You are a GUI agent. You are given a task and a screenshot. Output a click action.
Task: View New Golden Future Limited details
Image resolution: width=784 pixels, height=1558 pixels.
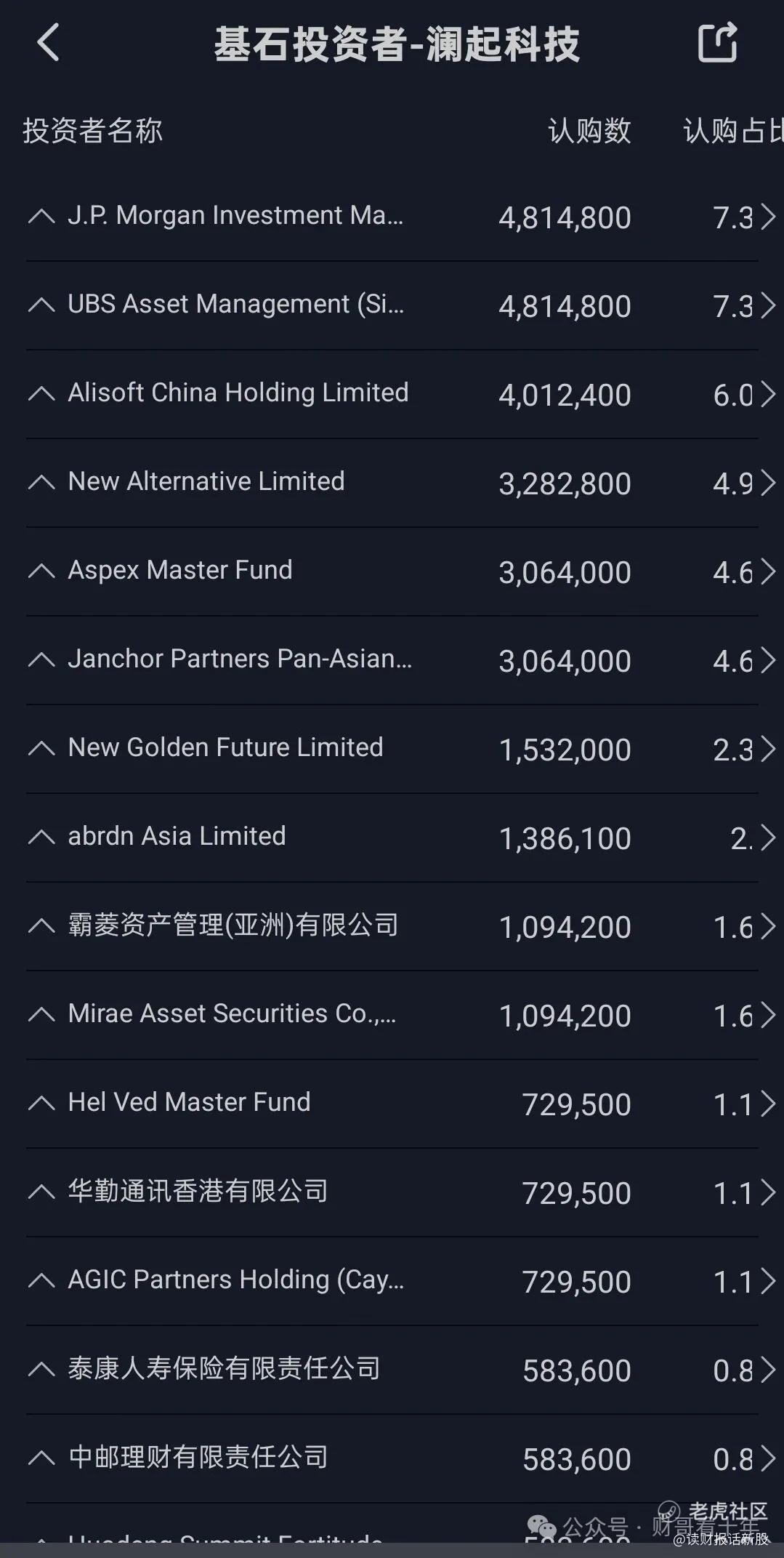click(x=225, y=748)
